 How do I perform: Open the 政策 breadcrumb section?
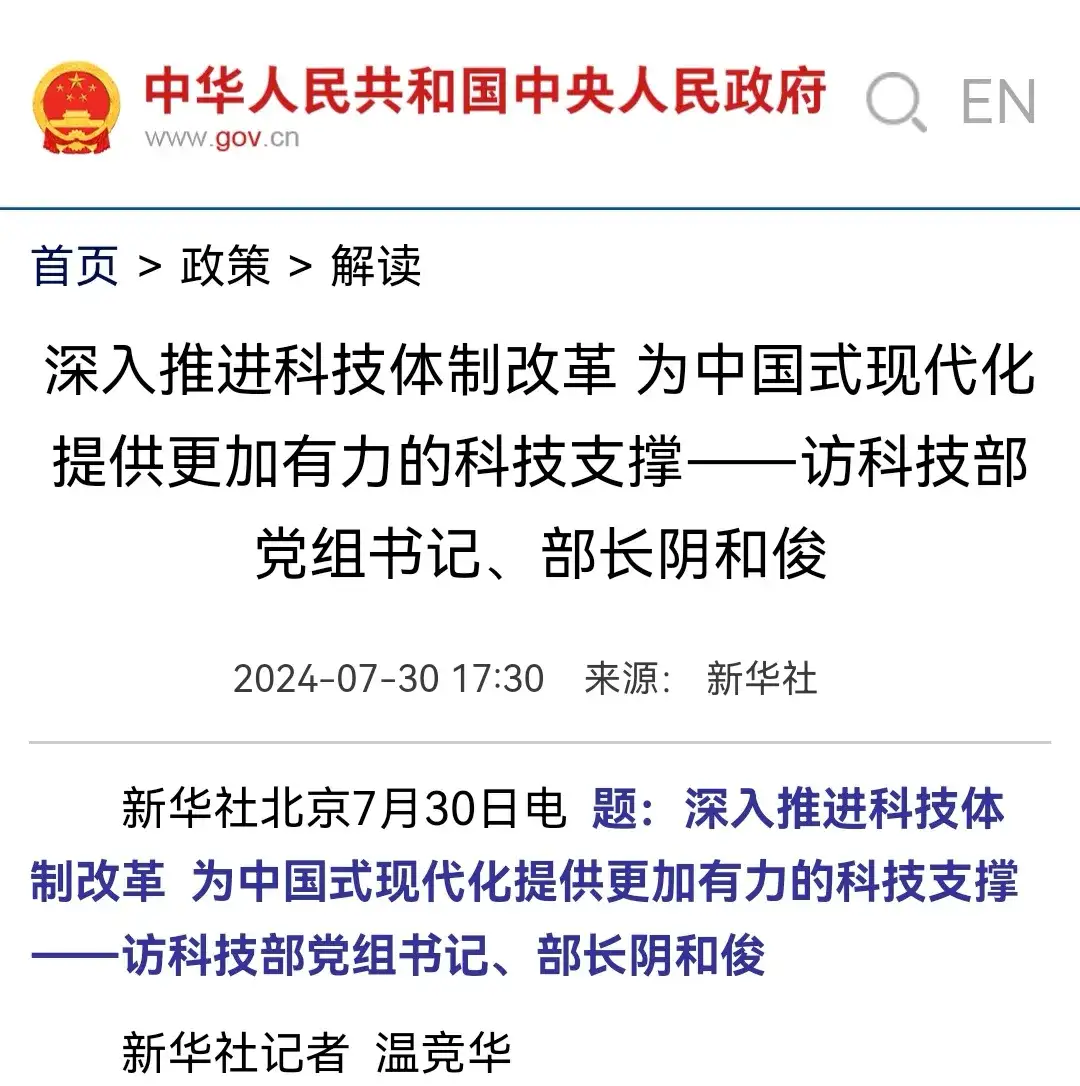(x=225, y=267)
